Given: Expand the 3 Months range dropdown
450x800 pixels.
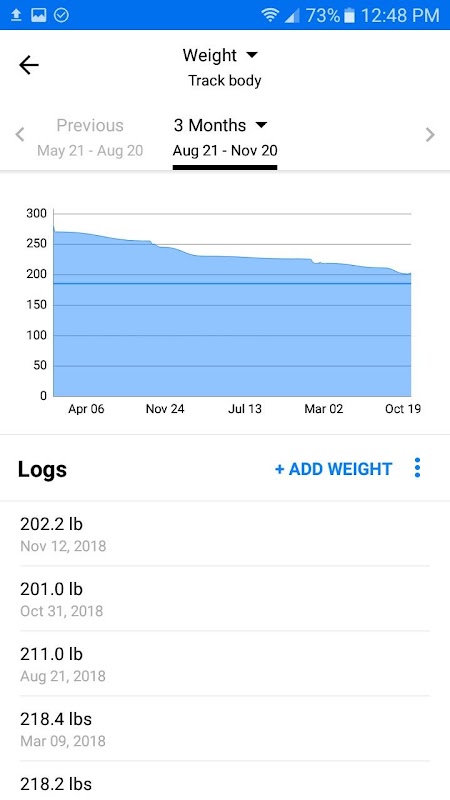Looking at the screenshot, I should tap(220, 125).
